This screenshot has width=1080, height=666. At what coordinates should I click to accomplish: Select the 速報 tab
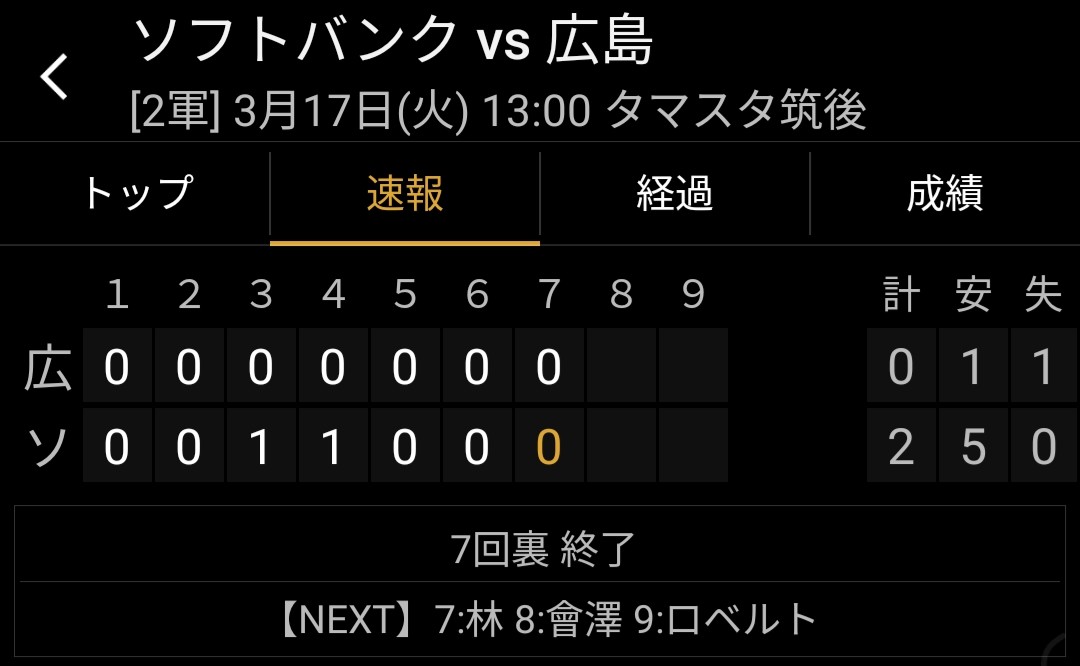pos(405,193)
